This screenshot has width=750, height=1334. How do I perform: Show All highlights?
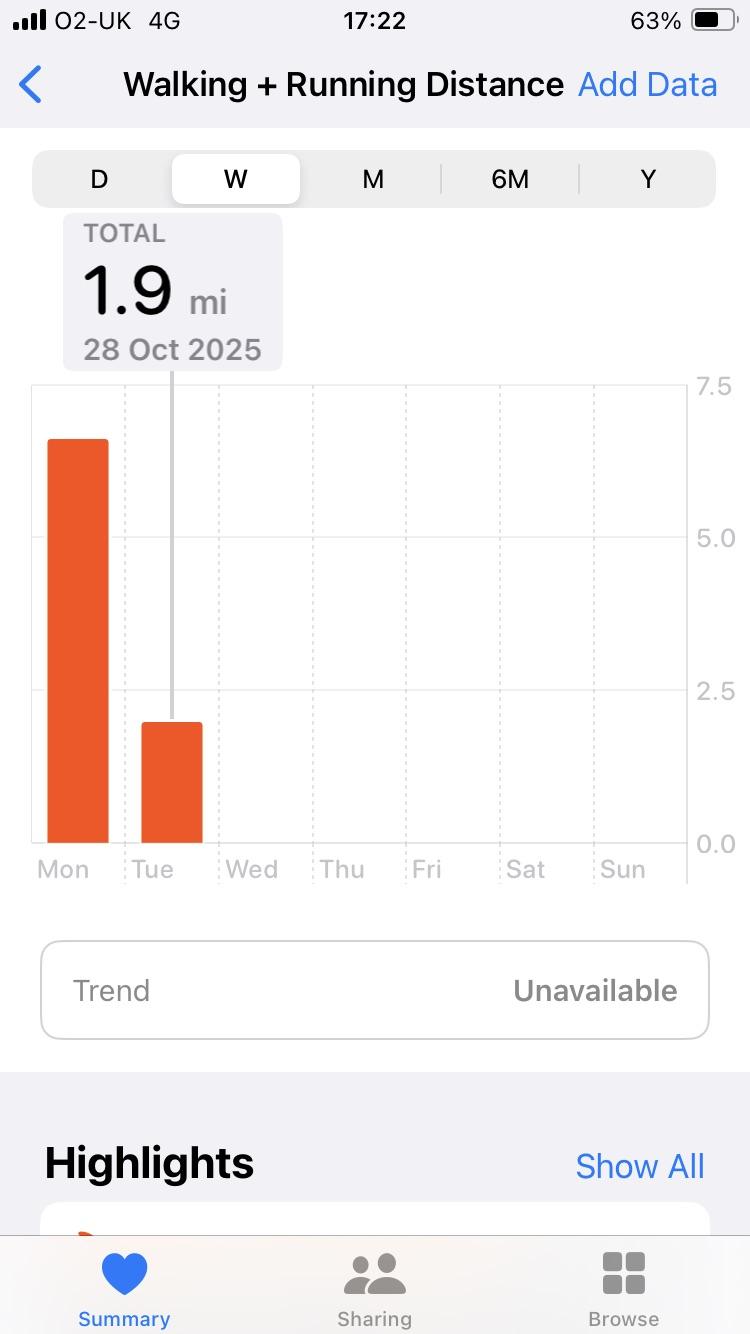[640, 1166]
